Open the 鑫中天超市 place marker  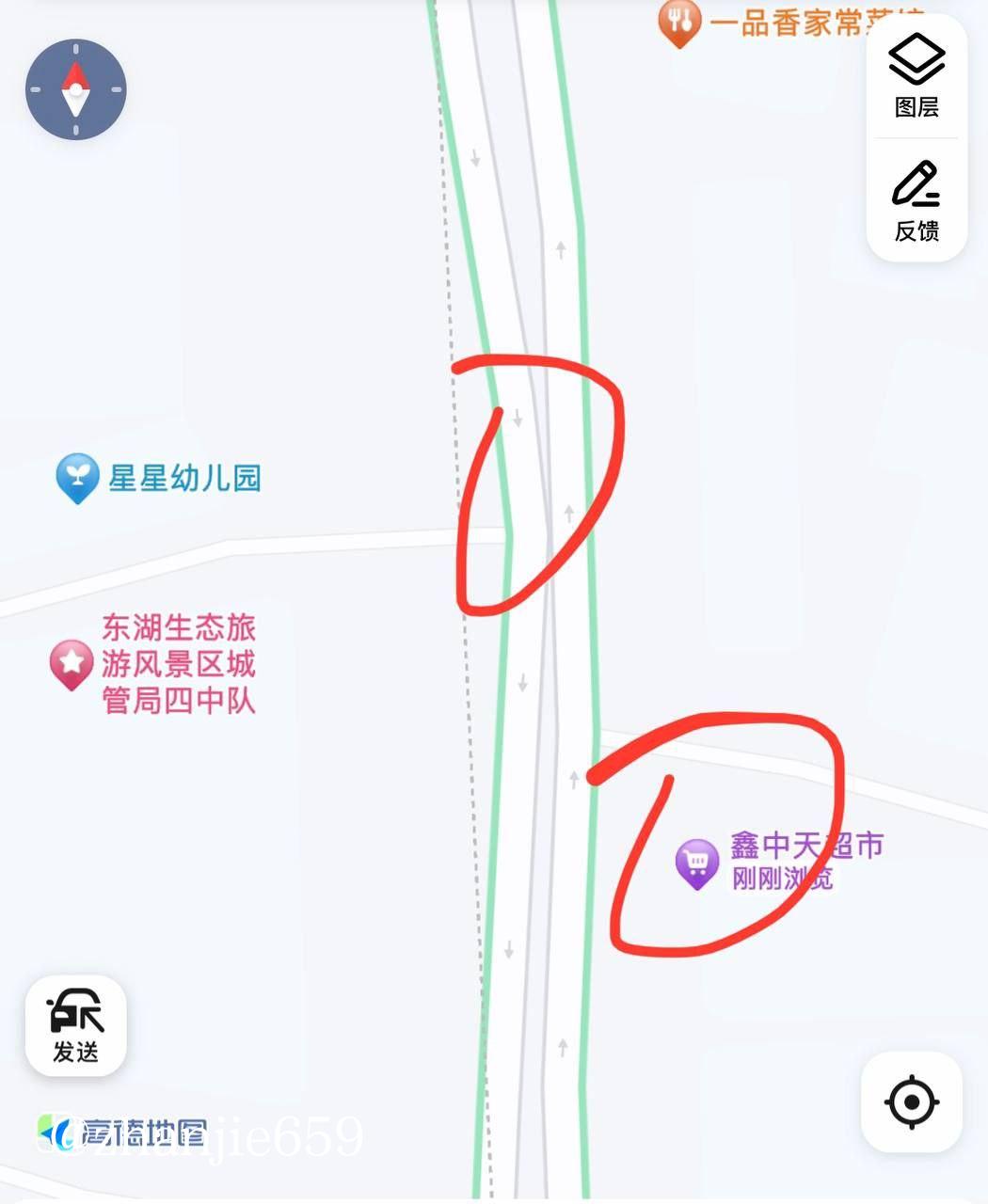697,863
